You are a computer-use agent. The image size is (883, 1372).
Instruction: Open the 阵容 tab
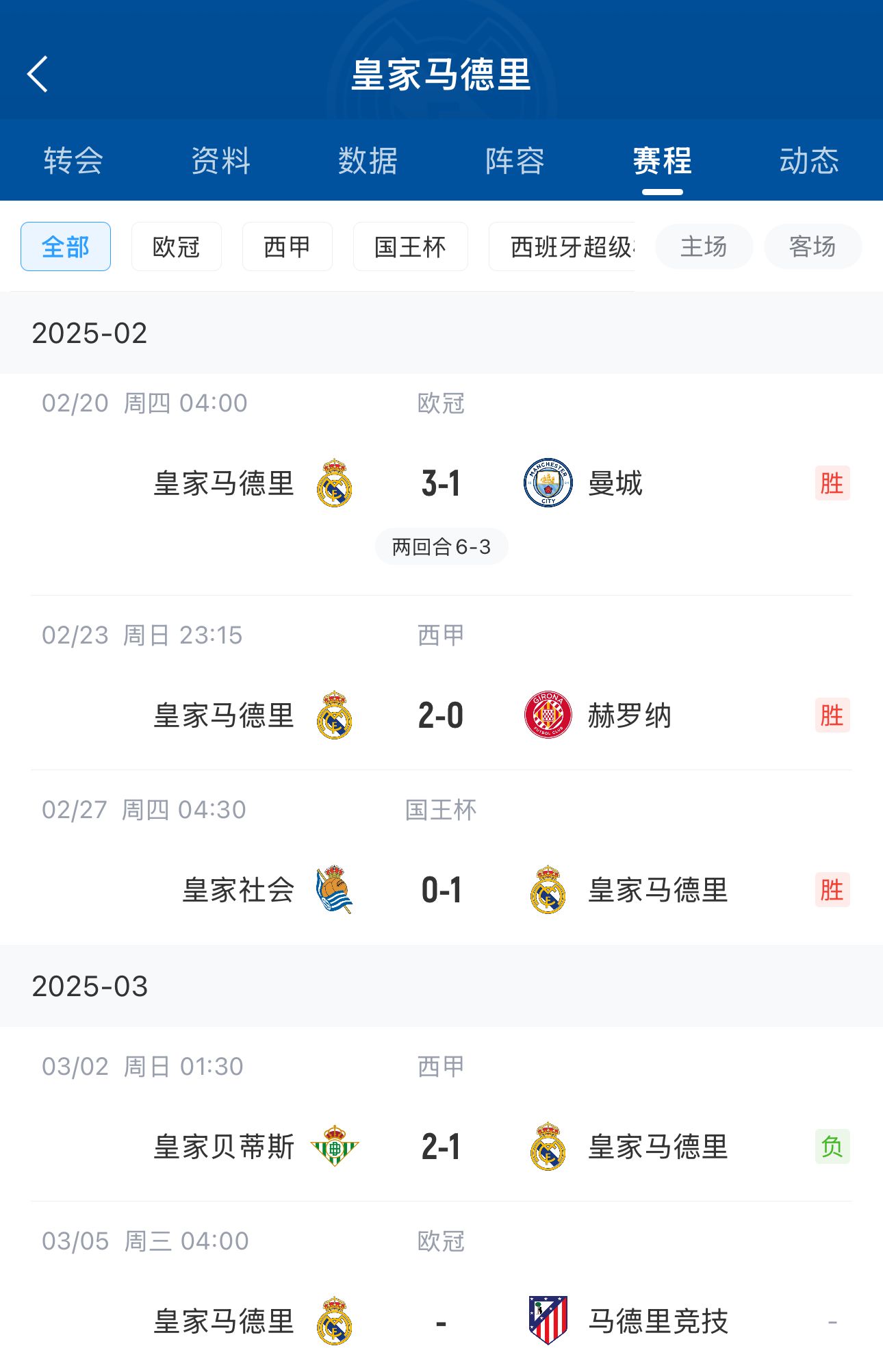515,162
